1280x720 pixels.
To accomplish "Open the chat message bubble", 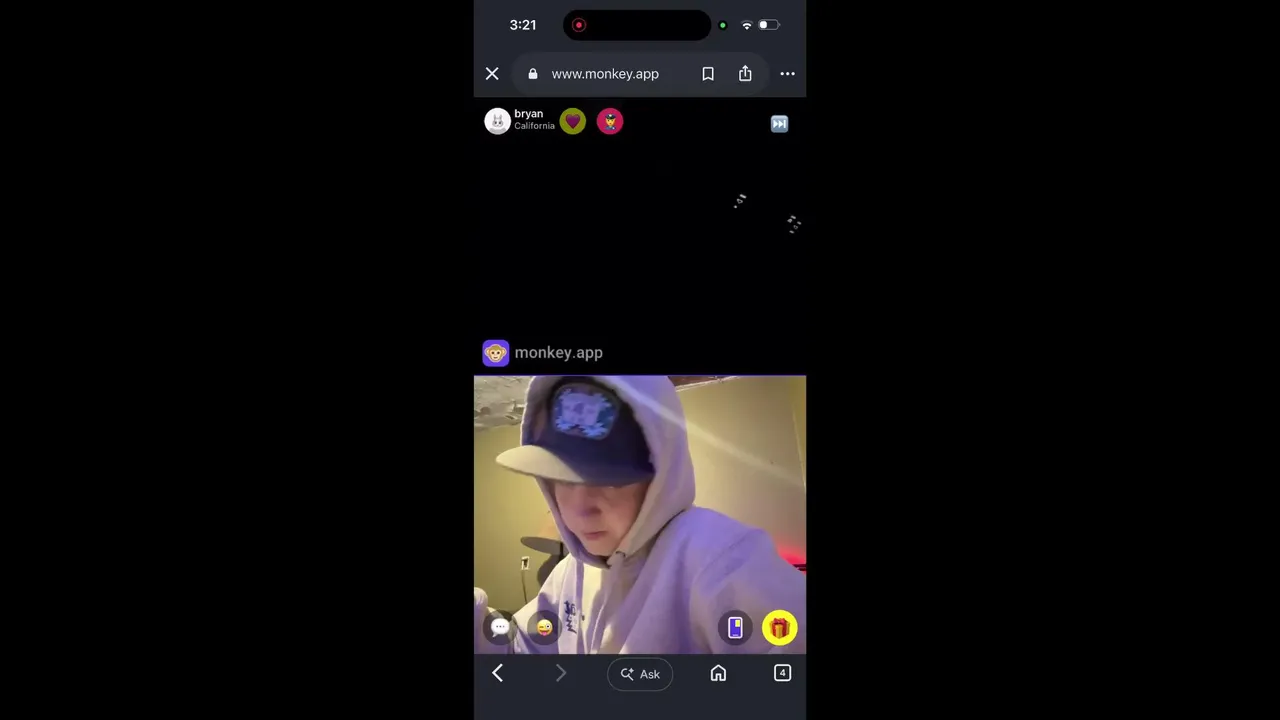I will [500, 627].
